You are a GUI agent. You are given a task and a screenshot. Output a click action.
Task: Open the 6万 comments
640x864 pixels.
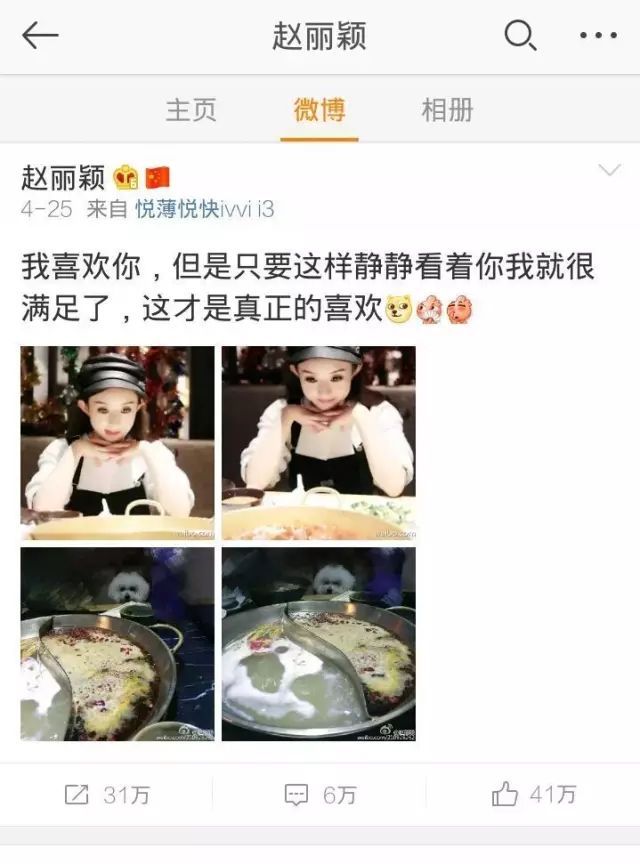320,795
